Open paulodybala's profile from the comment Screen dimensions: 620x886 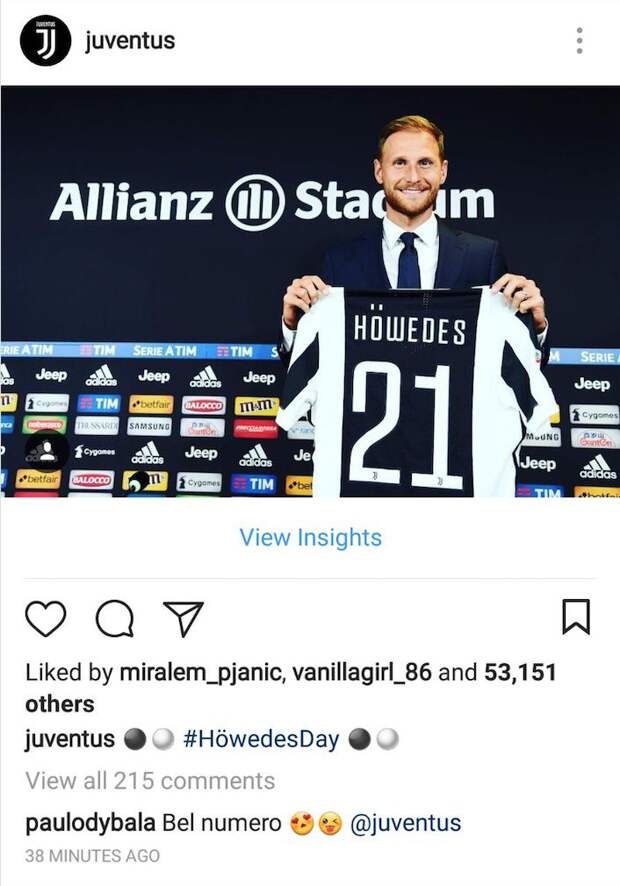point(90,823)
